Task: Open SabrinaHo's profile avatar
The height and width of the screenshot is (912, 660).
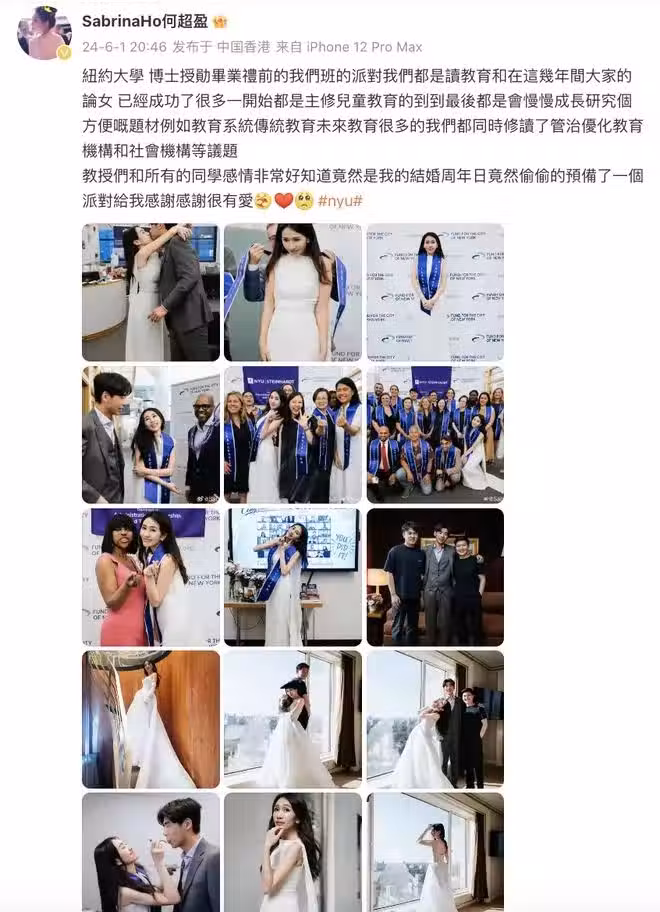Action: pos(44,32)
